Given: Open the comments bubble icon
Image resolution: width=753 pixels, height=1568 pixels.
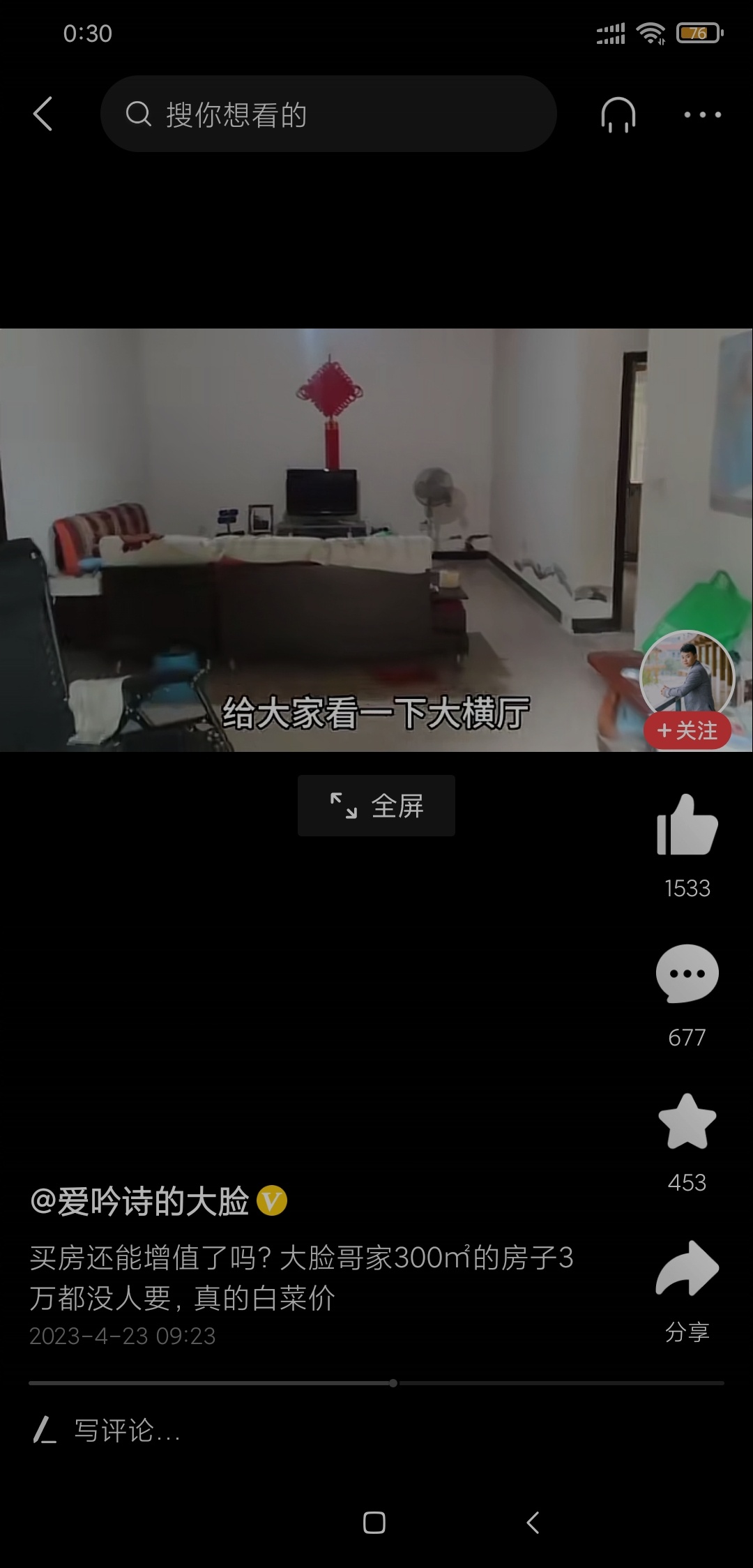Looking at the screenshot, I should (687, 974).
